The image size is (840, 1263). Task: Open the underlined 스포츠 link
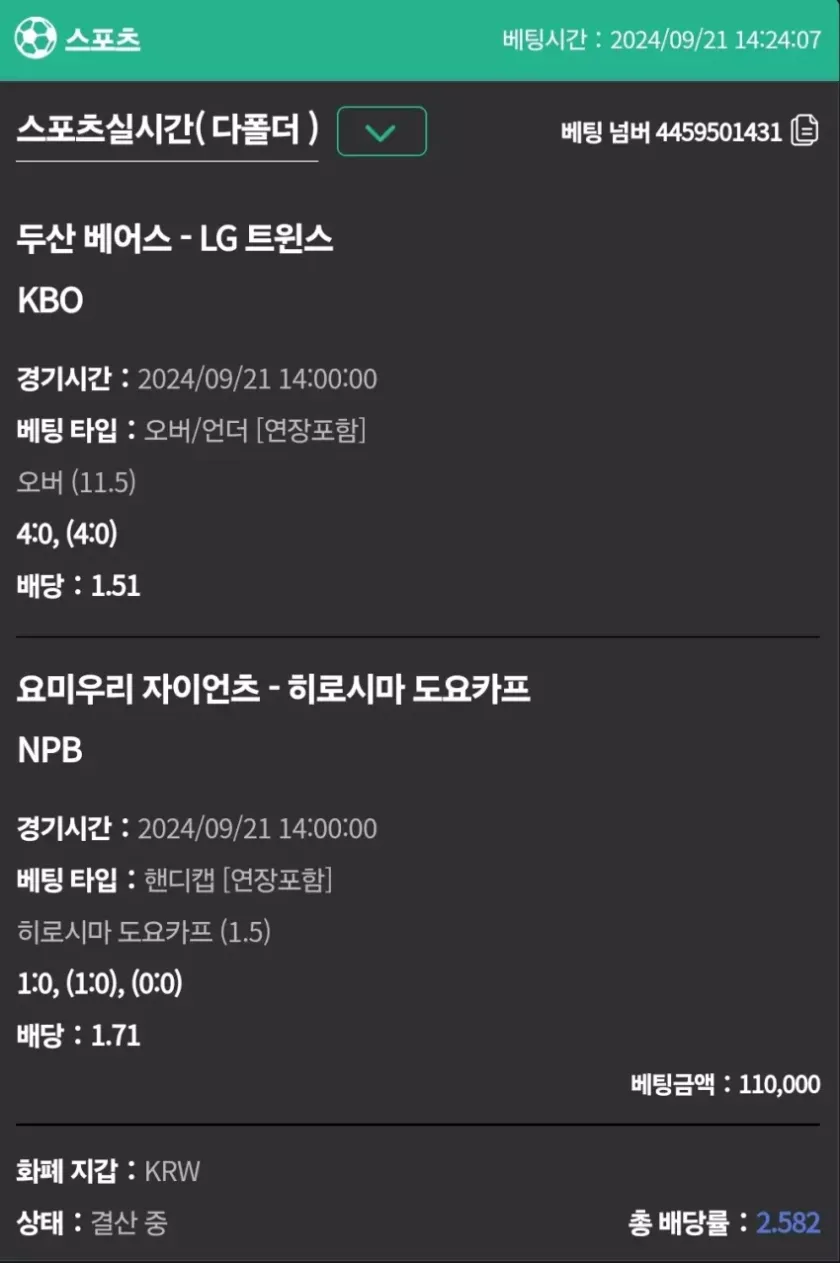pyautogui.click(x=103, y=39)
